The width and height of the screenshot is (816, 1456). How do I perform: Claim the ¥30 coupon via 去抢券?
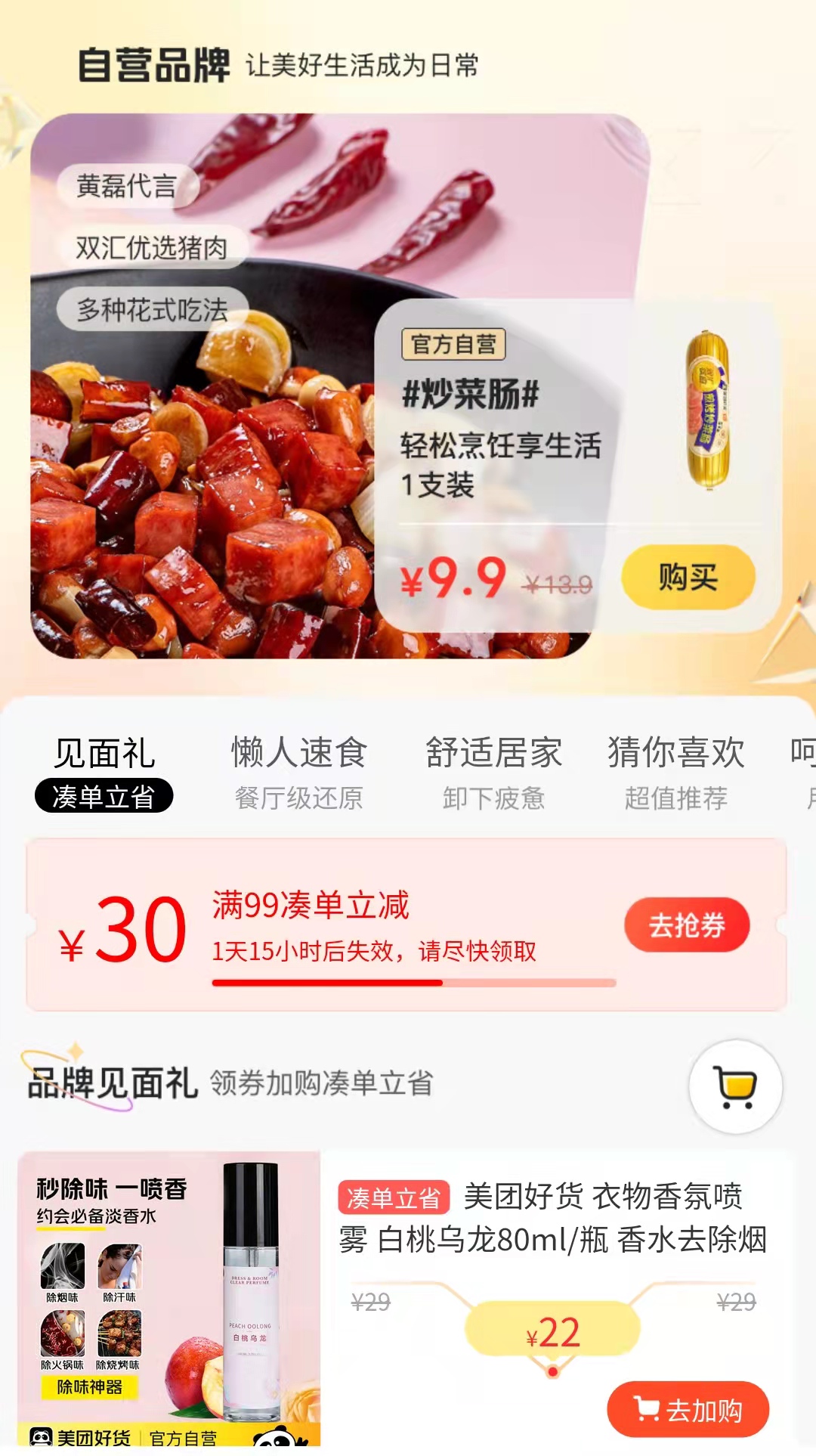686,925
